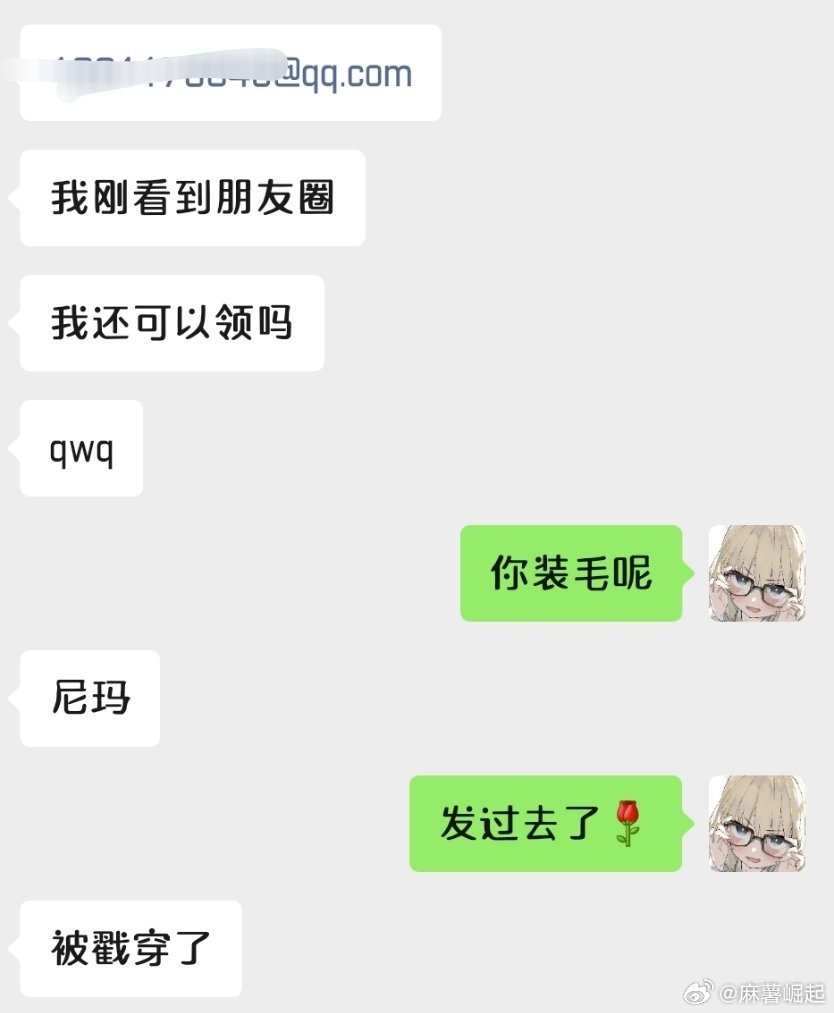Open sender's avatar beside the 发过去了 message
834x1013 pixels.
click(x=757, y=823)
